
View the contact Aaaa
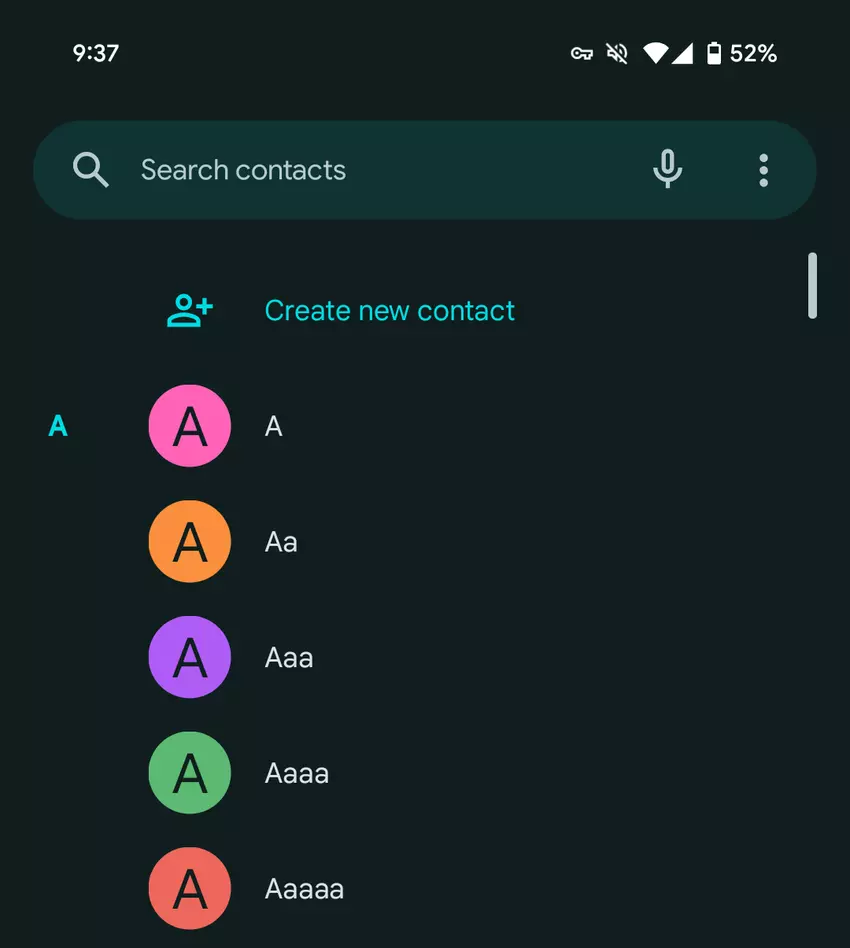click(x=296, y=773)
